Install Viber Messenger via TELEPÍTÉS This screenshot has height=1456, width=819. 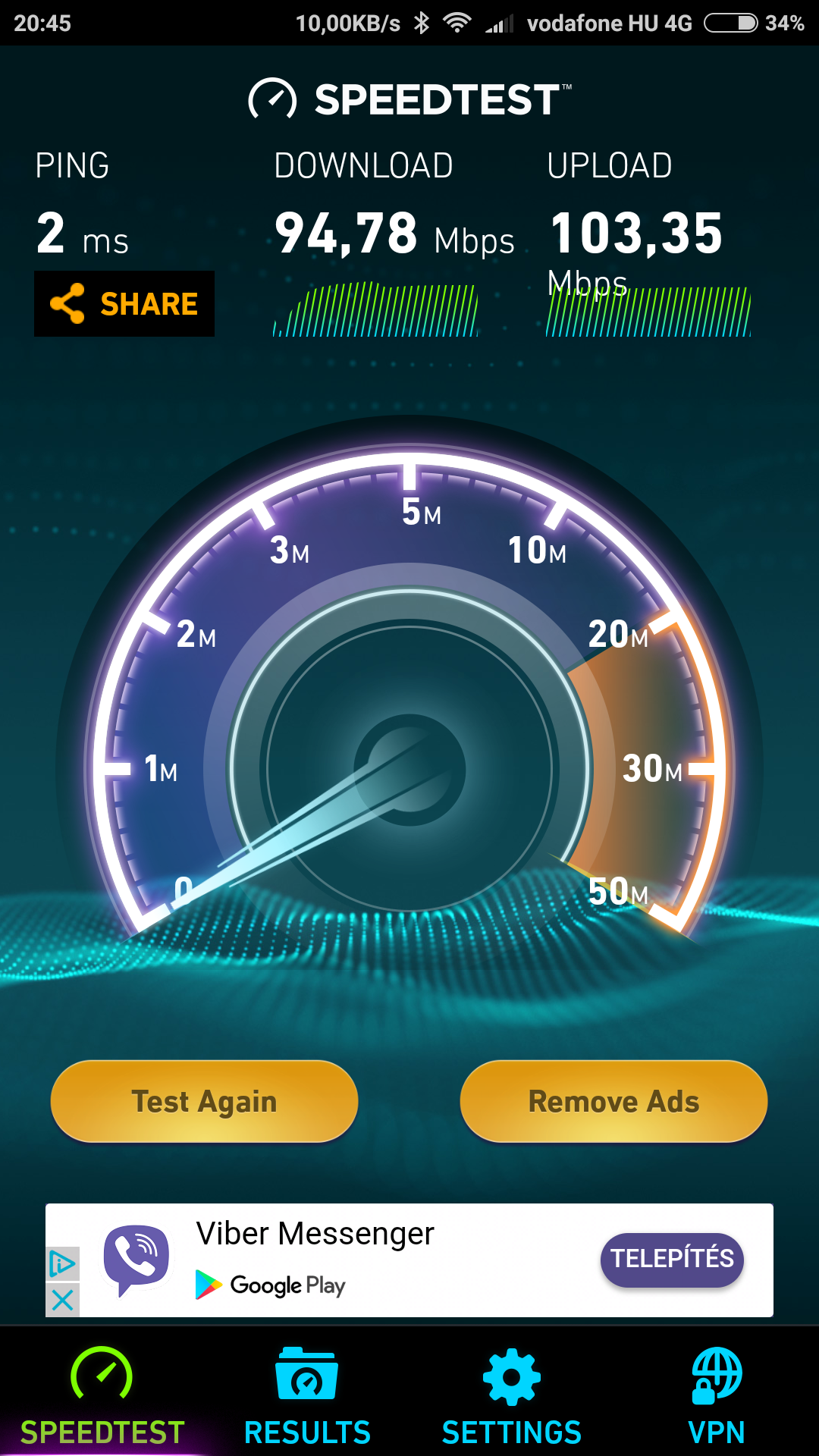tap(672, 1259)
